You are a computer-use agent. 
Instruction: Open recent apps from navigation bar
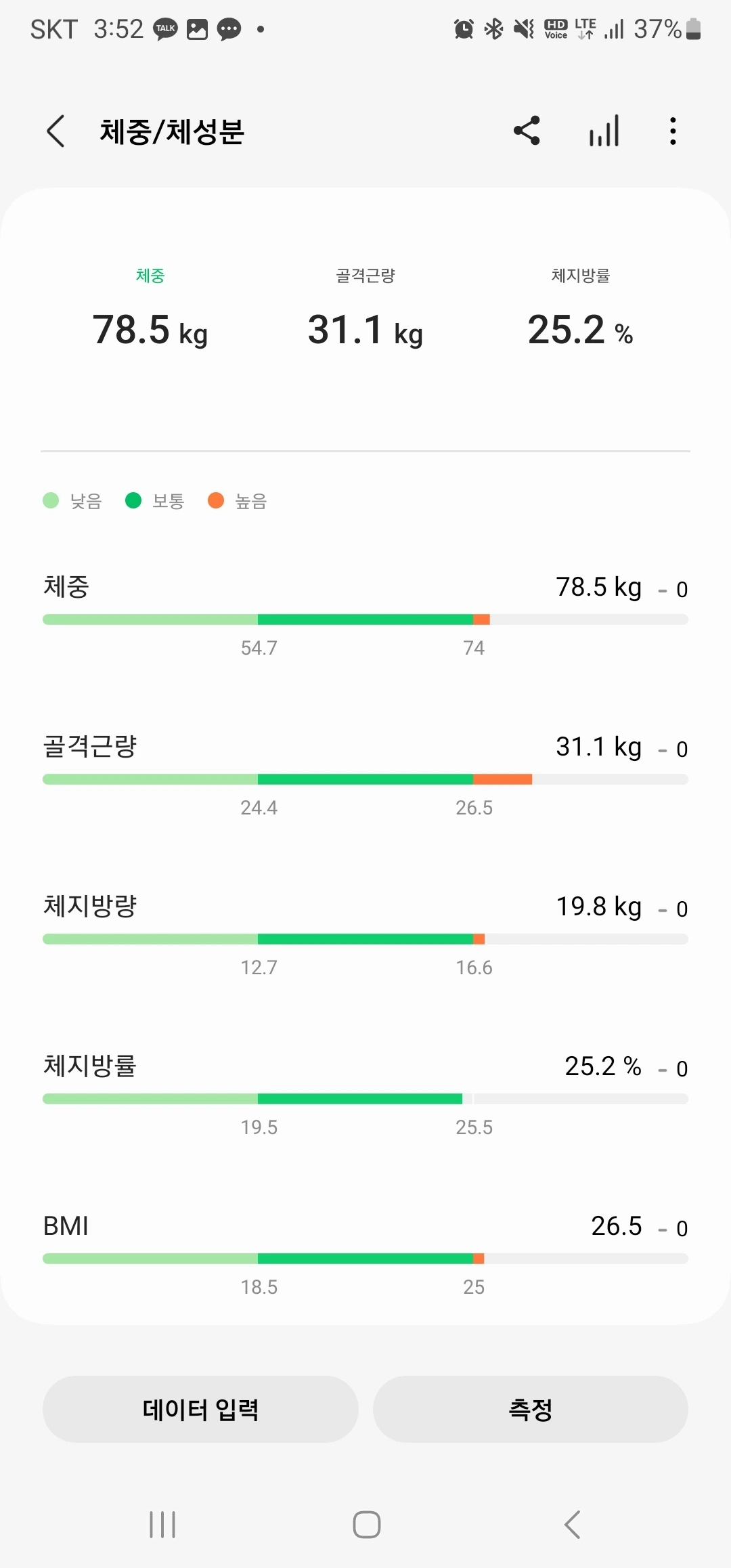click(x=162, y=1525)
